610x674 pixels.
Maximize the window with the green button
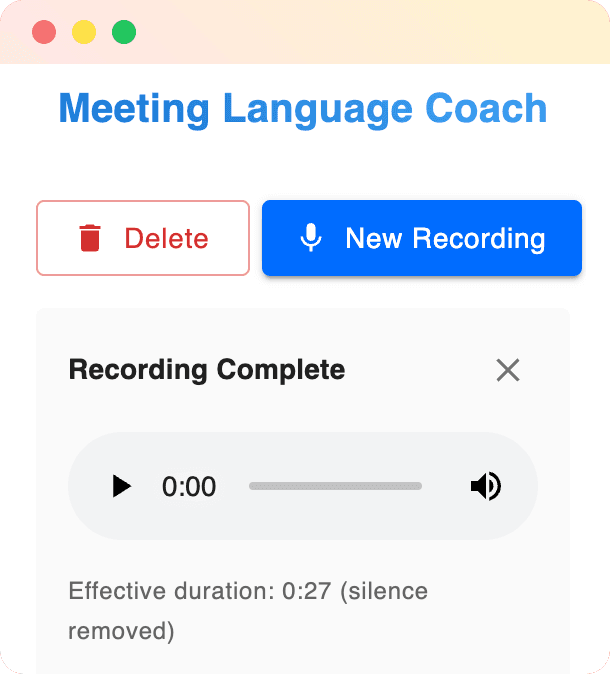[x=124, y=32]
